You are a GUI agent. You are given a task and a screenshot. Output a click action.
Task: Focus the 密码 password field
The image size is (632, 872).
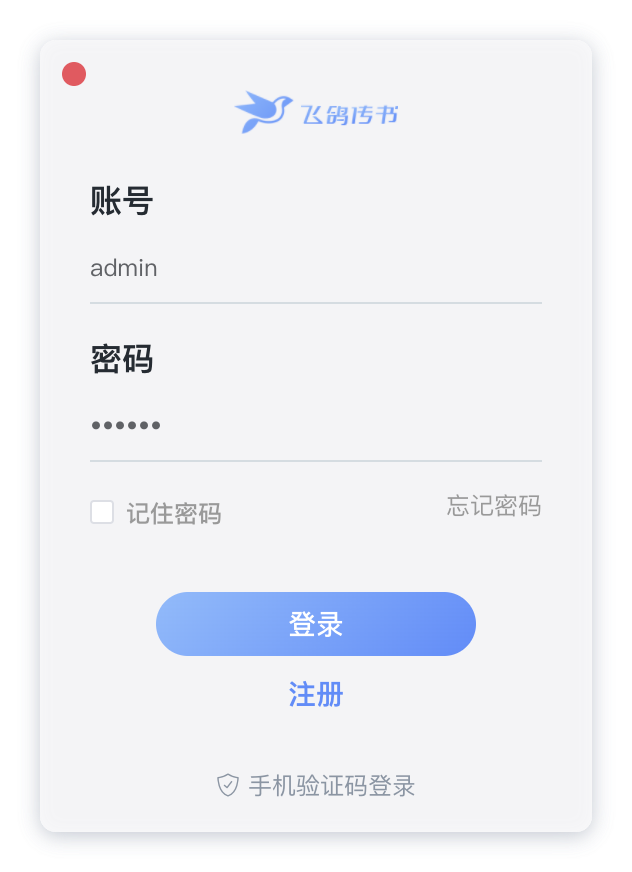pos(315,426)
